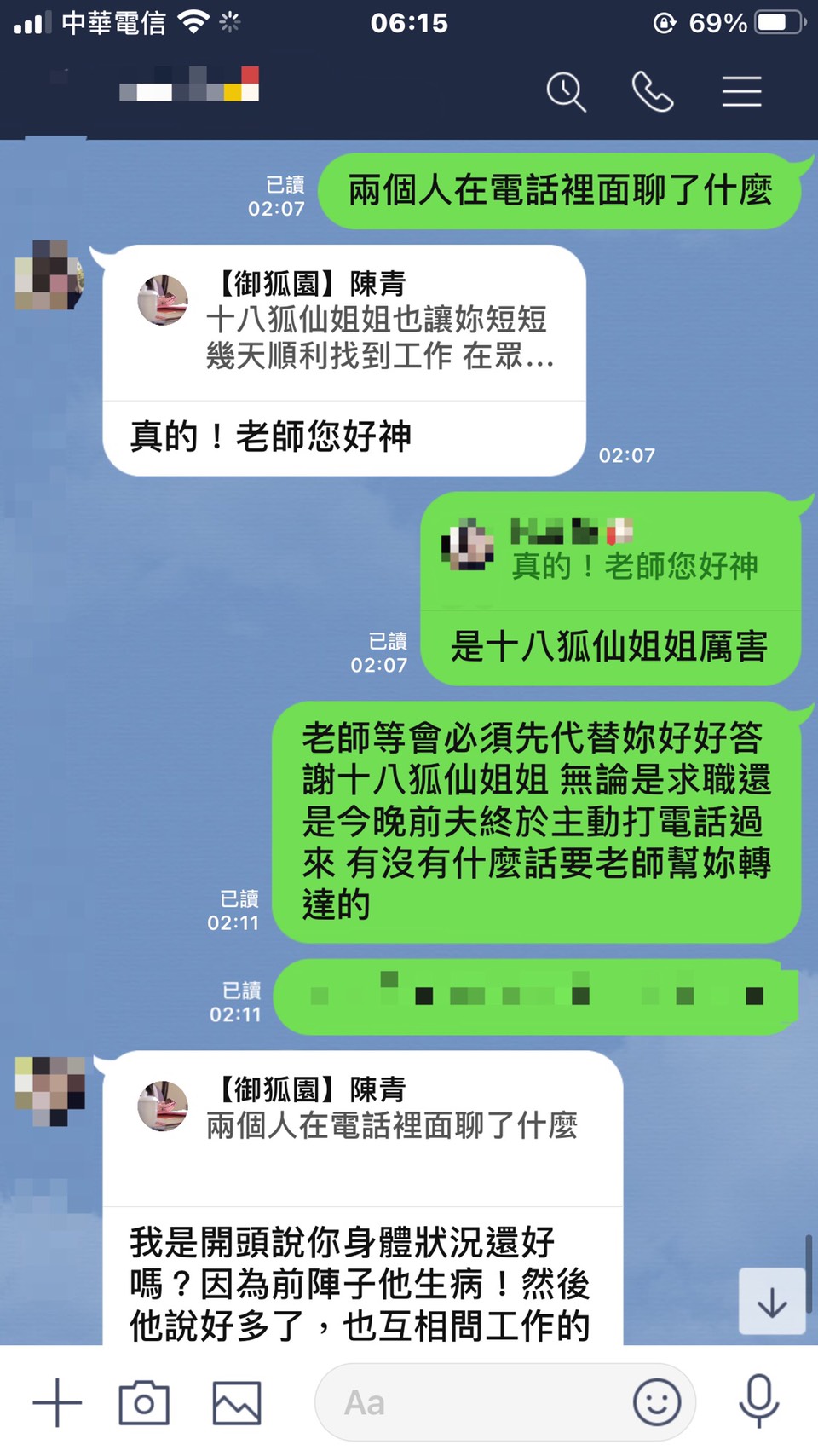818x1456 pixels.
Task: Record a voice message
Action: pos(758,1402)
